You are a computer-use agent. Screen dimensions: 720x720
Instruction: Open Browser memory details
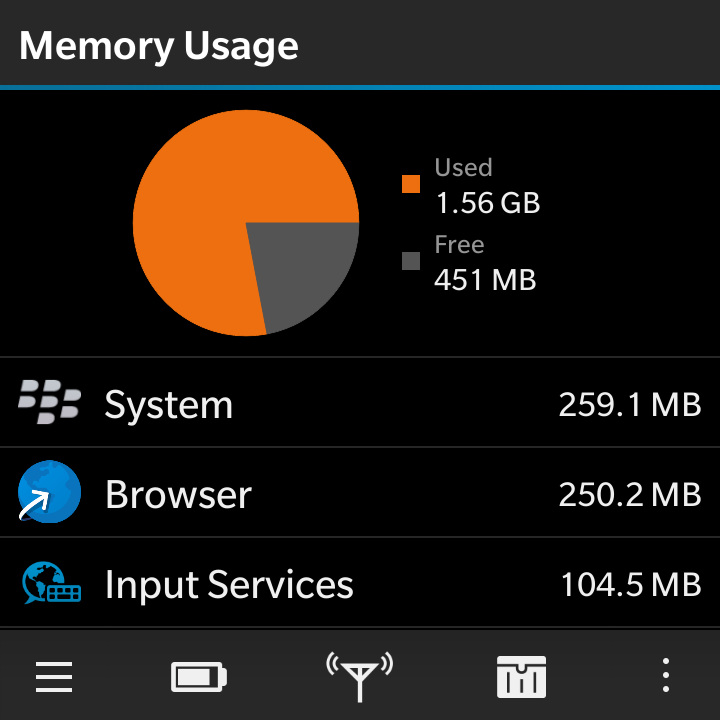(x=360, y=494)
